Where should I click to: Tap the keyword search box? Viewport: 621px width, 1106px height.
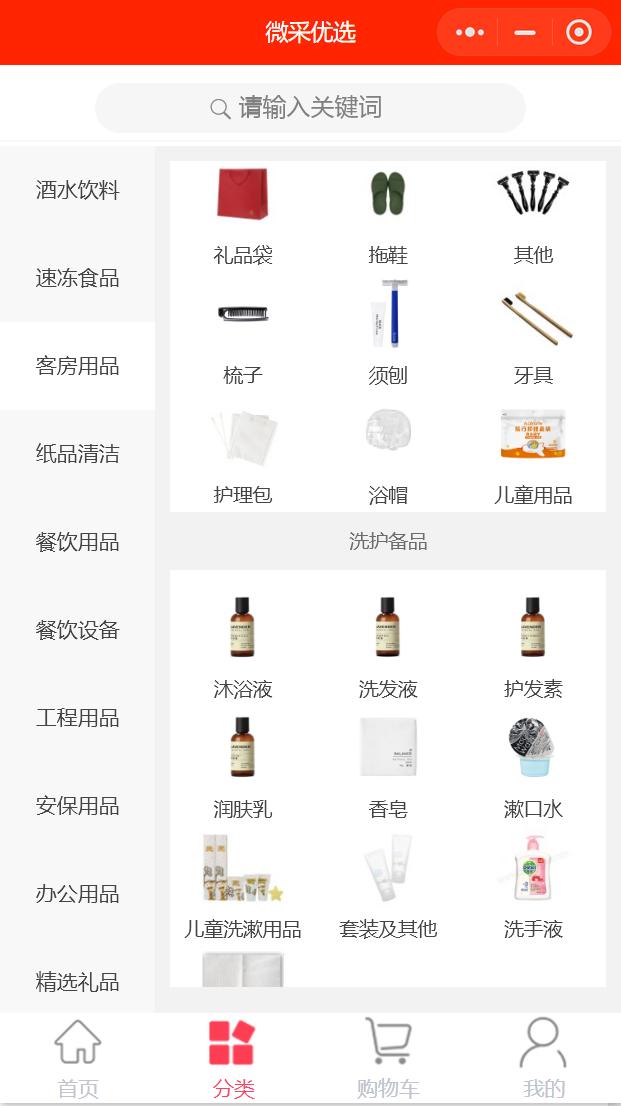click(310, 108)
